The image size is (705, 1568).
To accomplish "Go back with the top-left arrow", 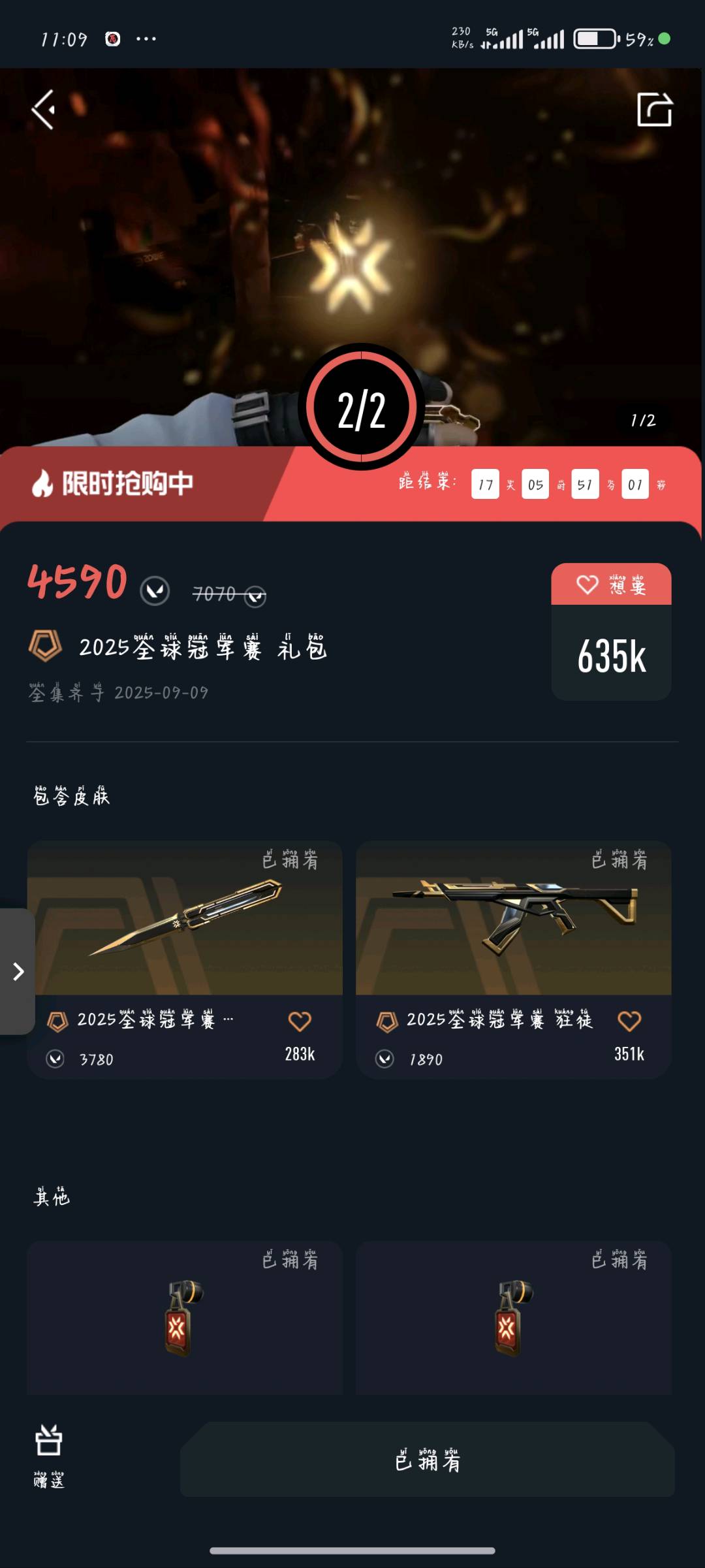I will coord(43,109).
